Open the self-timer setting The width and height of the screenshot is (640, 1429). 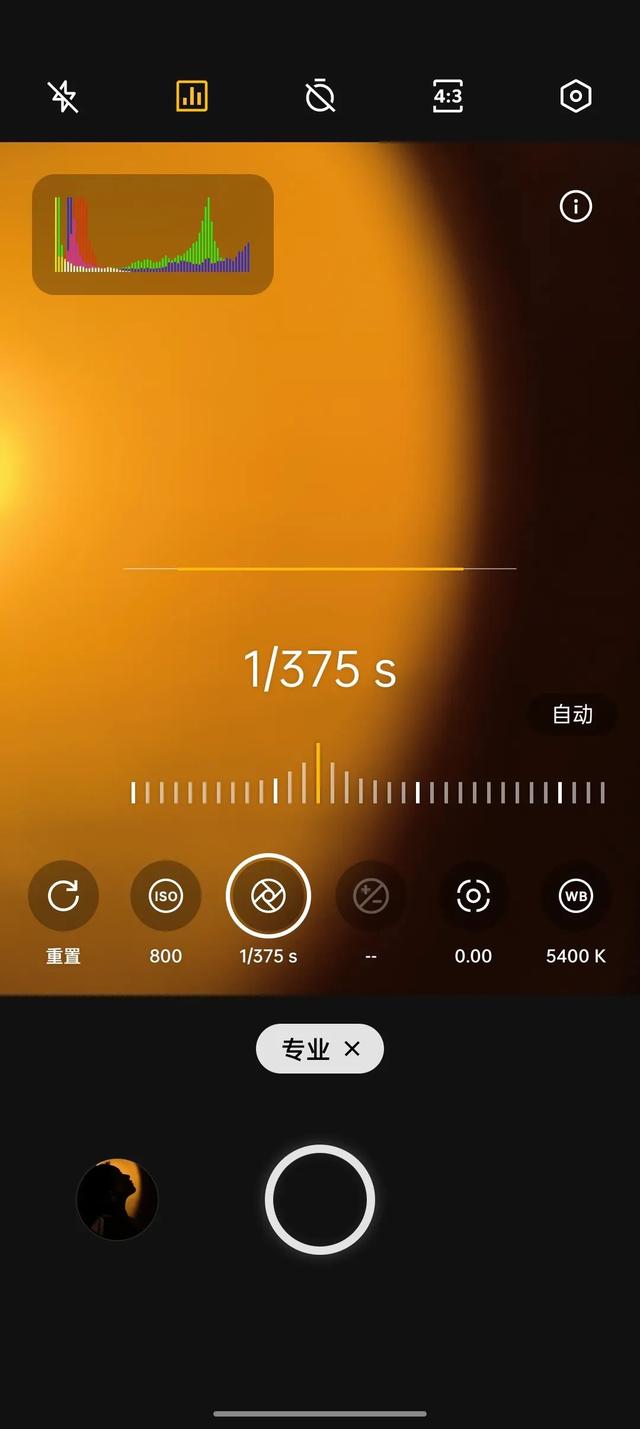pyautogui.click(x=320, y=96)
